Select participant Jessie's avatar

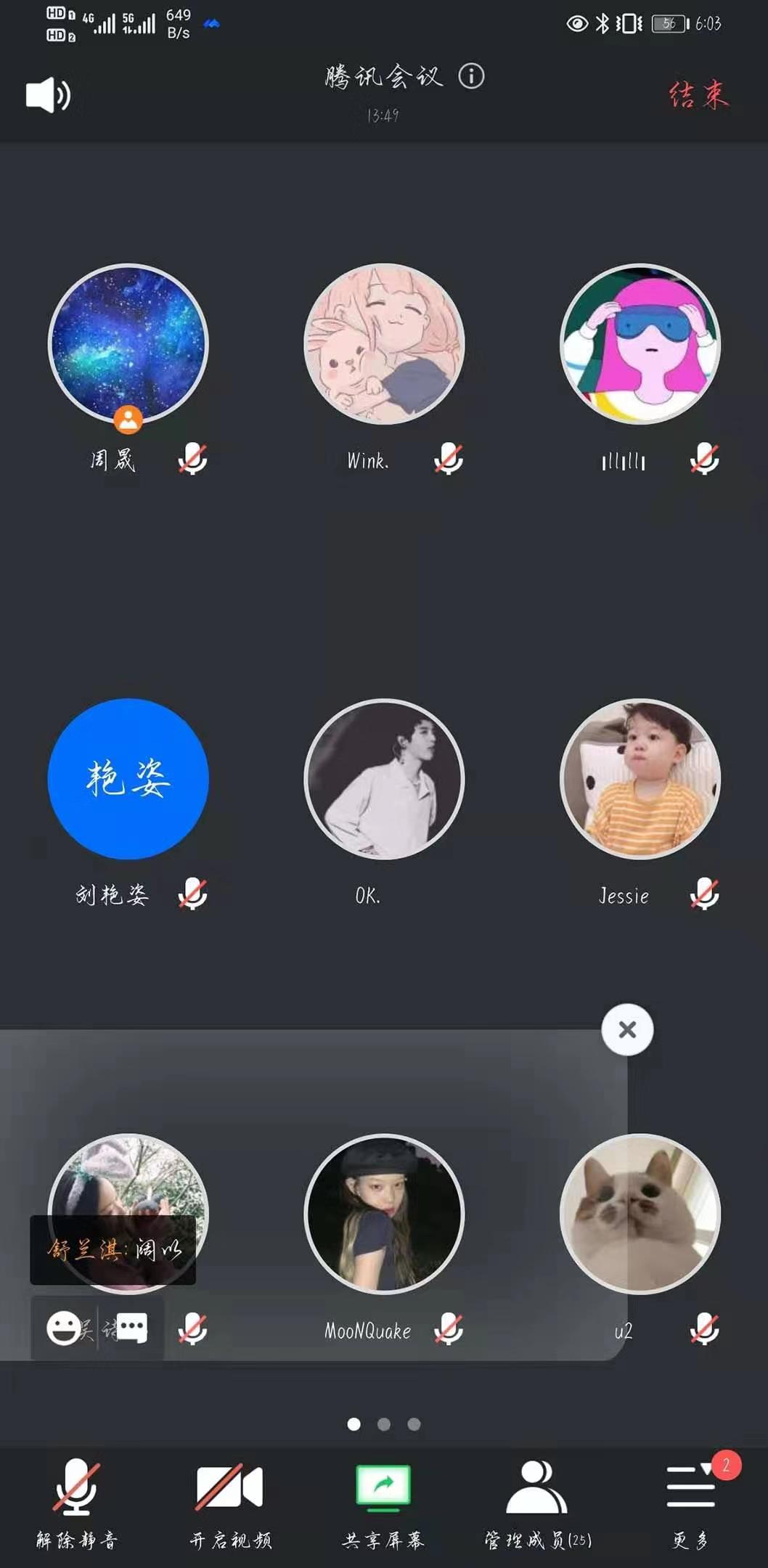coord(640,779)
